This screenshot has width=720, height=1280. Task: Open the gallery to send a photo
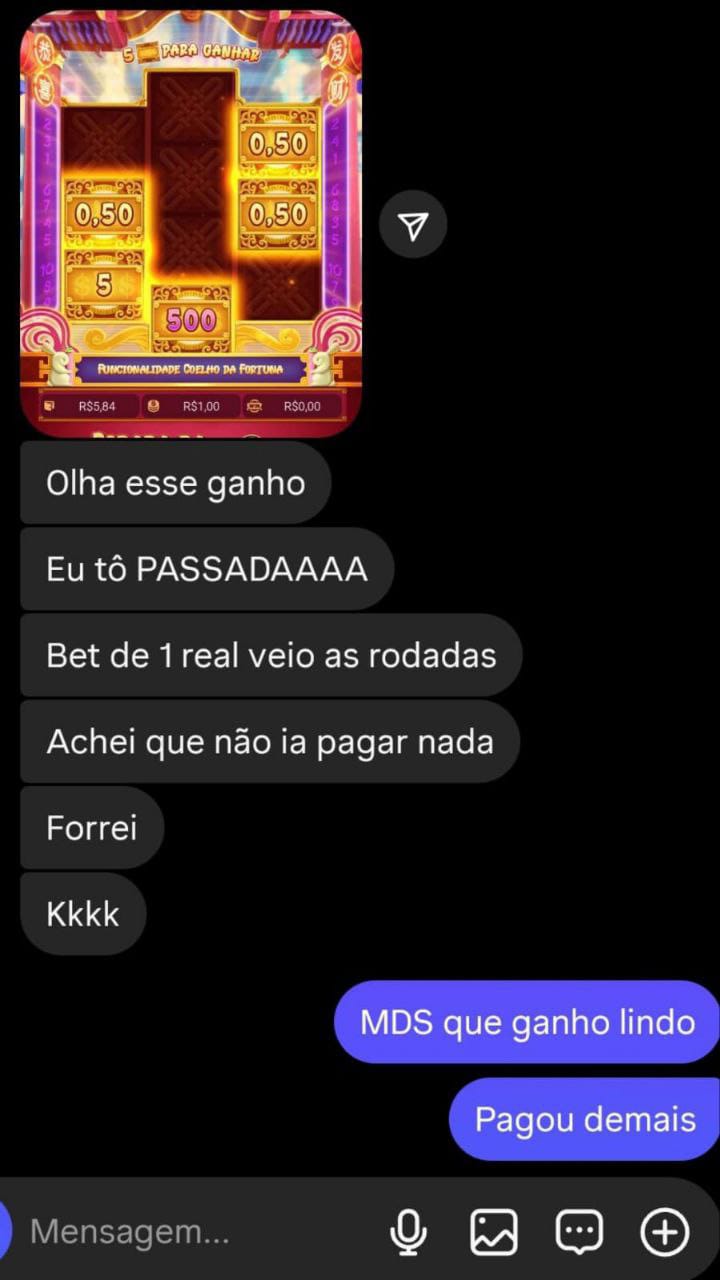click(494, 1231)
